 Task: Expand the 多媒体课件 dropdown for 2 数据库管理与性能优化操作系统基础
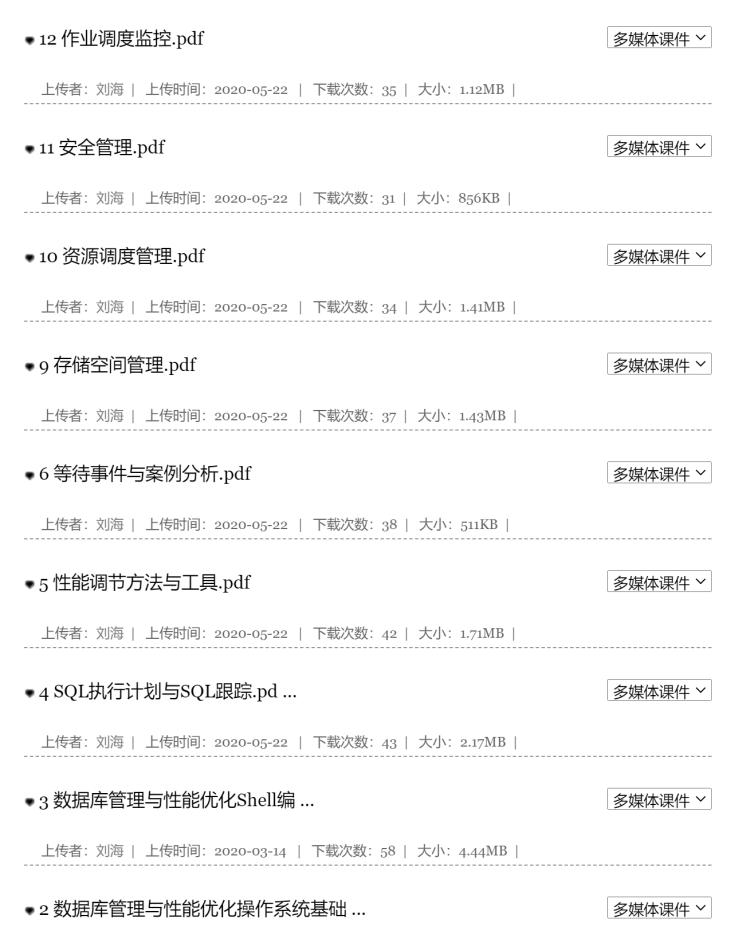click(x=659, y=909)
